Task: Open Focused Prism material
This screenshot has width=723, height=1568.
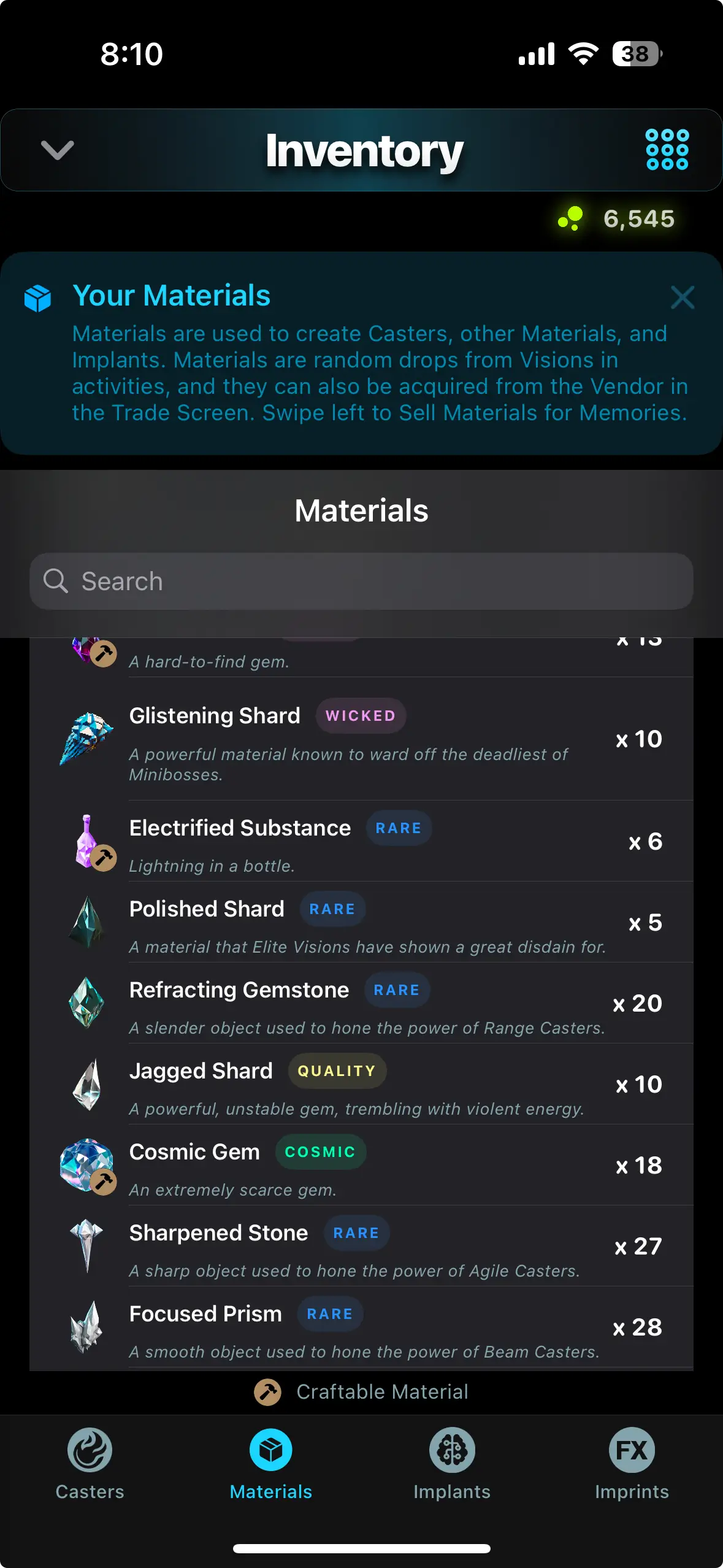Action: 362,1328
